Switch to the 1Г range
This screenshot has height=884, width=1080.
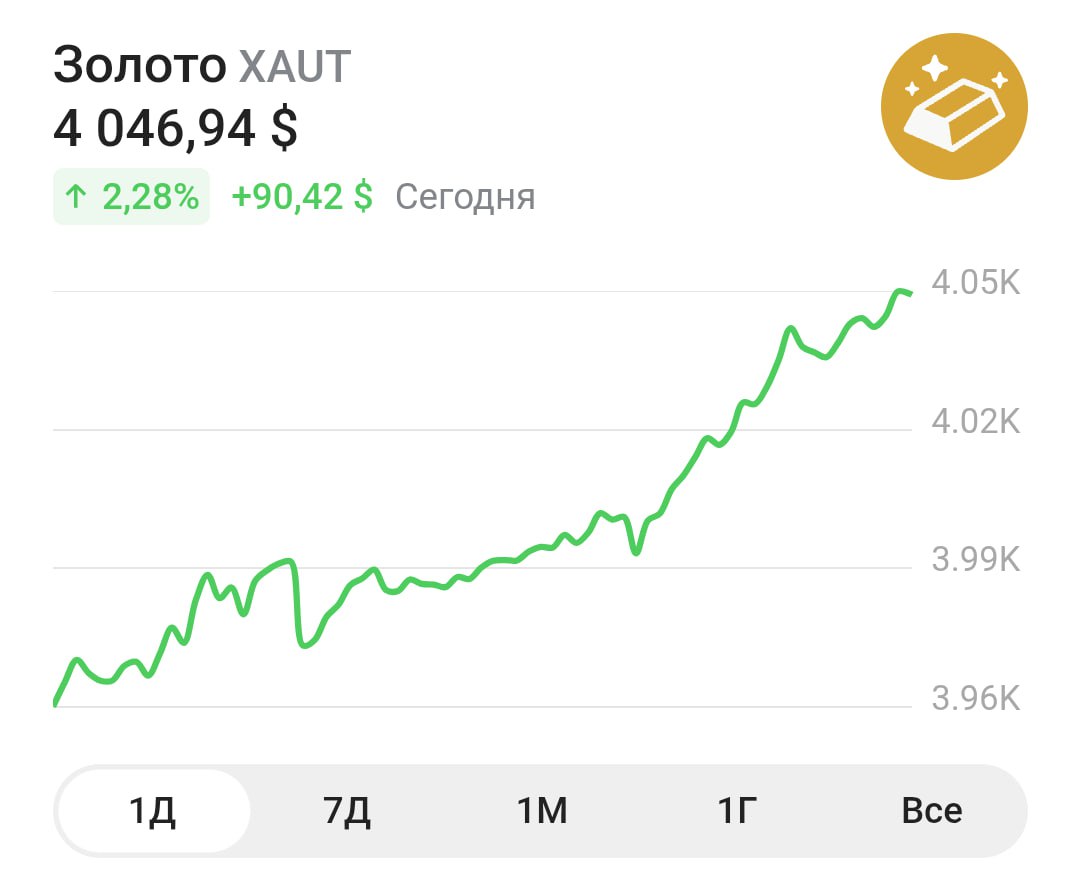point(737,810)
